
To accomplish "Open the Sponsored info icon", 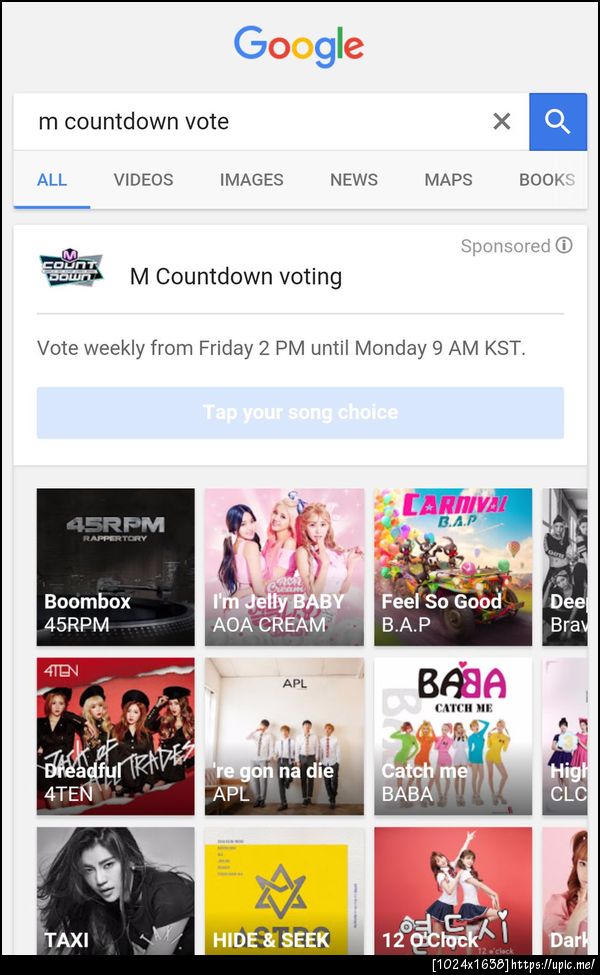I will click(564, 246).
